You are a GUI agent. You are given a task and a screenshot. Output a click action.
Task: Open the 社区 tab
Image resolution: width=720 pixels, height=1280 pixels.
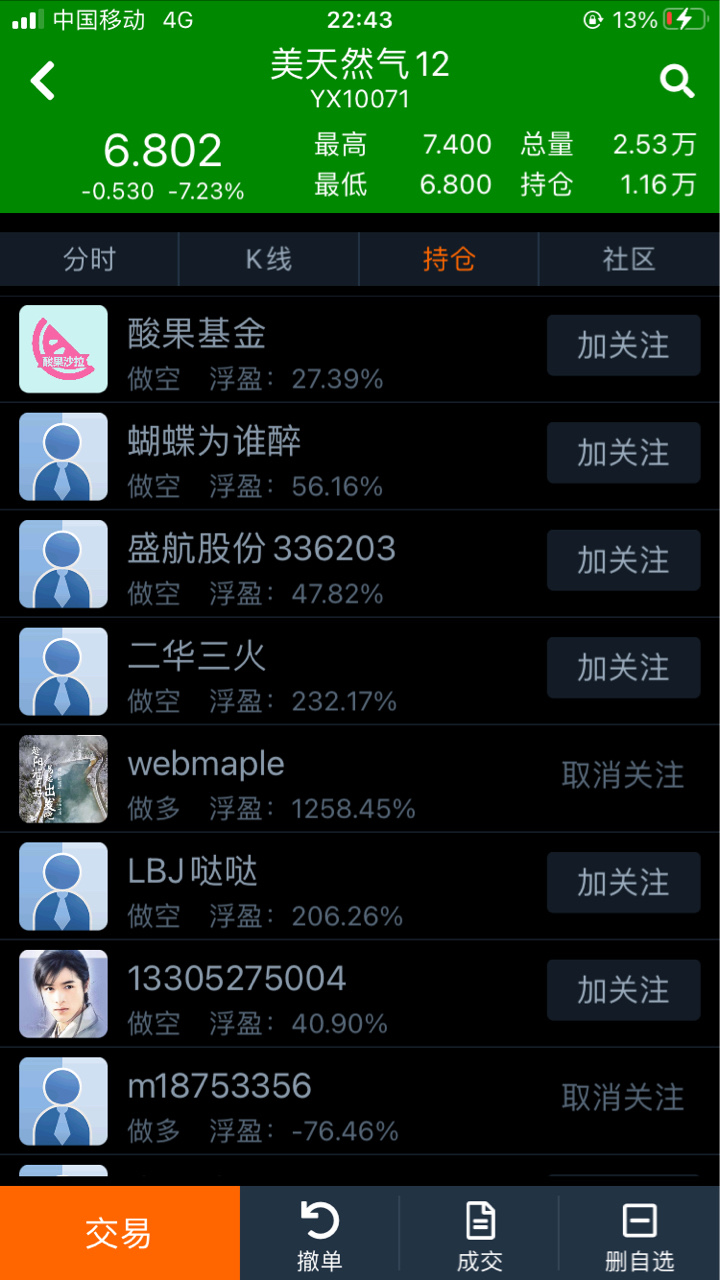(x=629, y=260)
